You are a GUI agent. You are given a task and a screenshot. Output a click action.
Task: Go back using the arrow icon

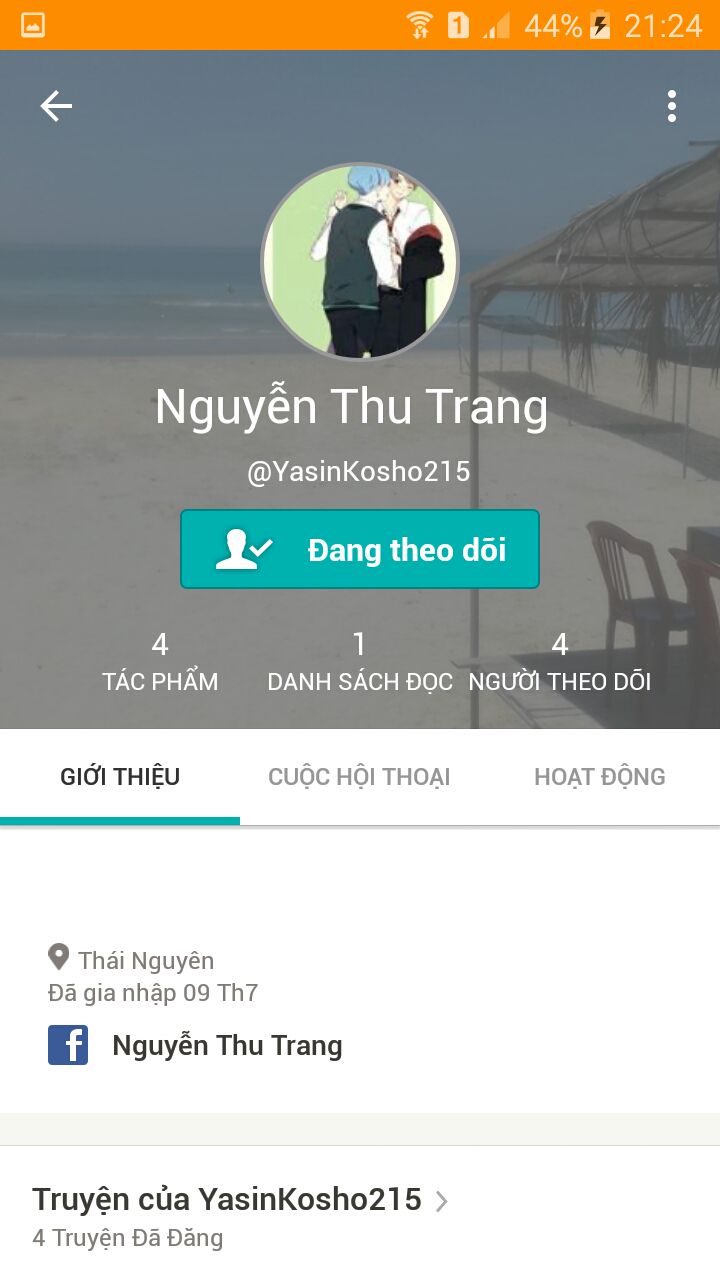coord(56,106)
